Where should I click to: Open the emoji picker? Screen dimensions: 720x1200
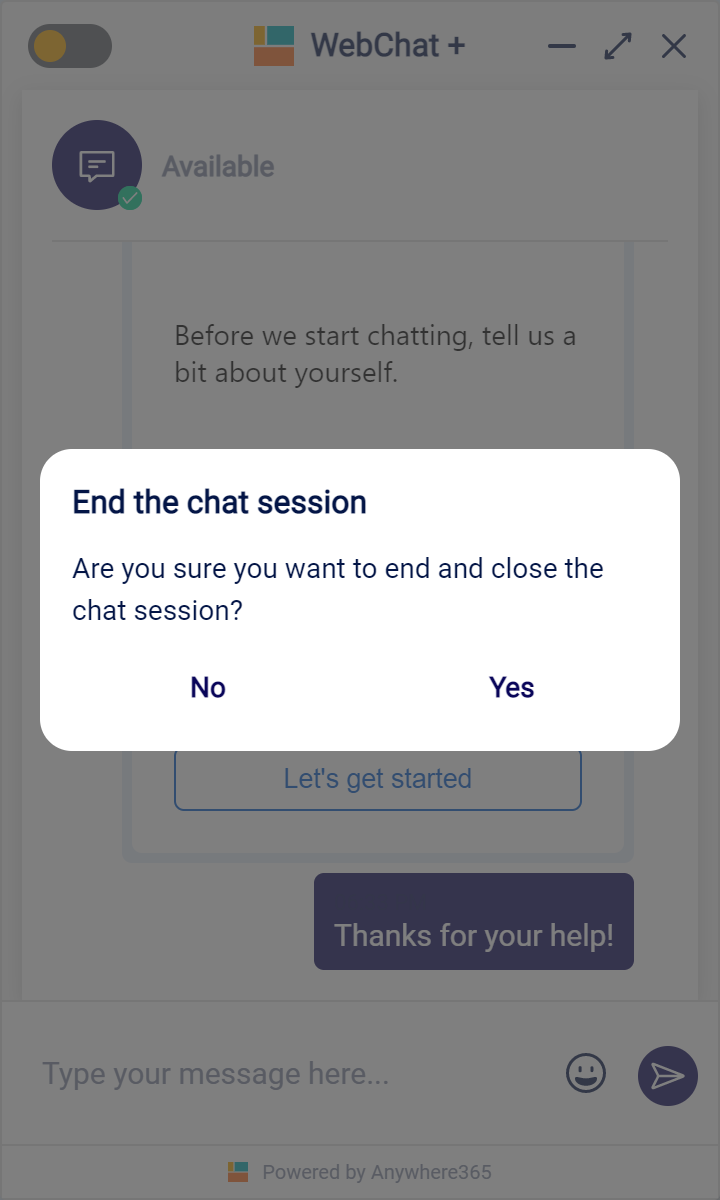(x=586, y=1074)
